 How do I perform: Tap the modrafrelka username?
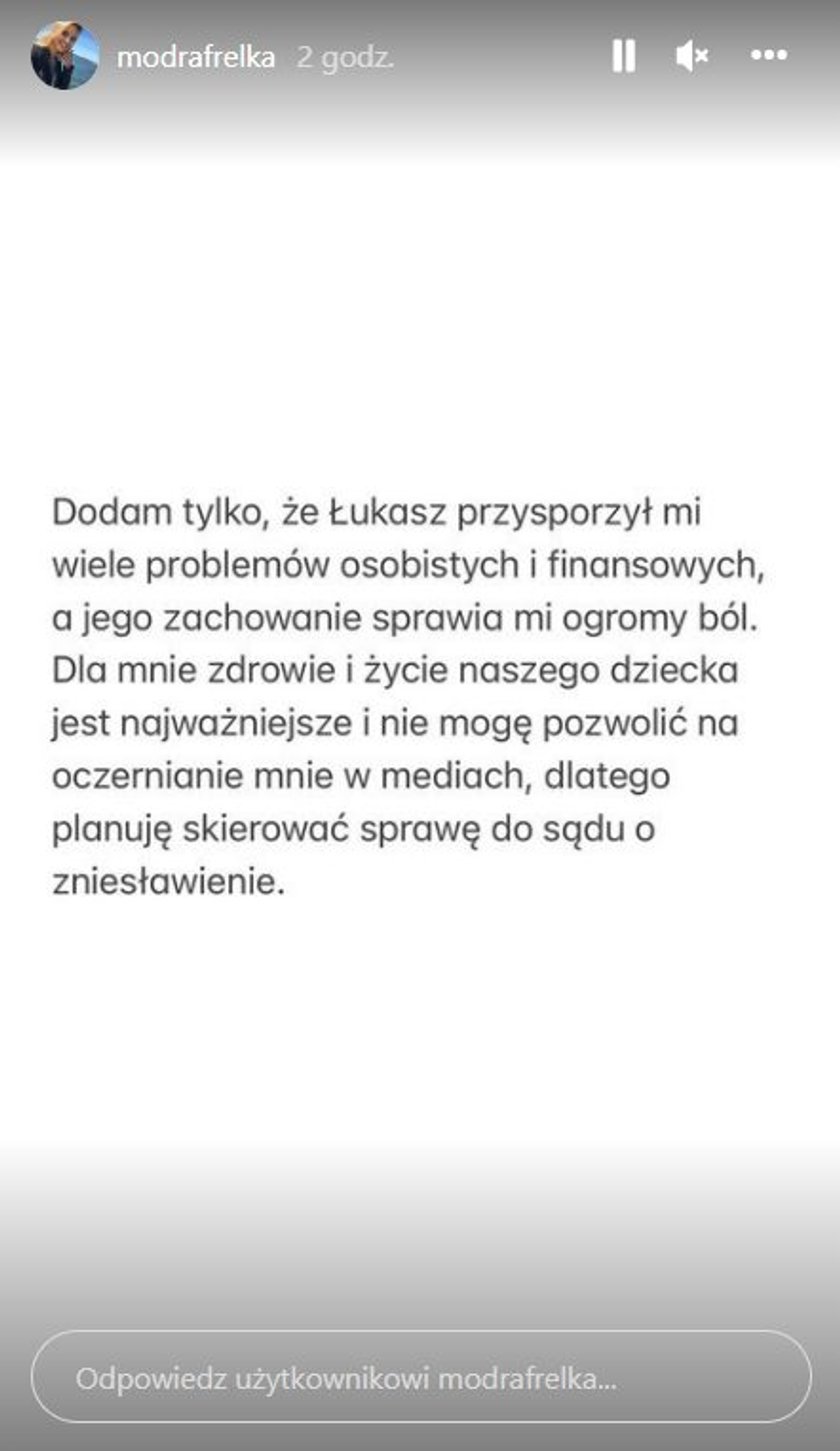point(196,57)
